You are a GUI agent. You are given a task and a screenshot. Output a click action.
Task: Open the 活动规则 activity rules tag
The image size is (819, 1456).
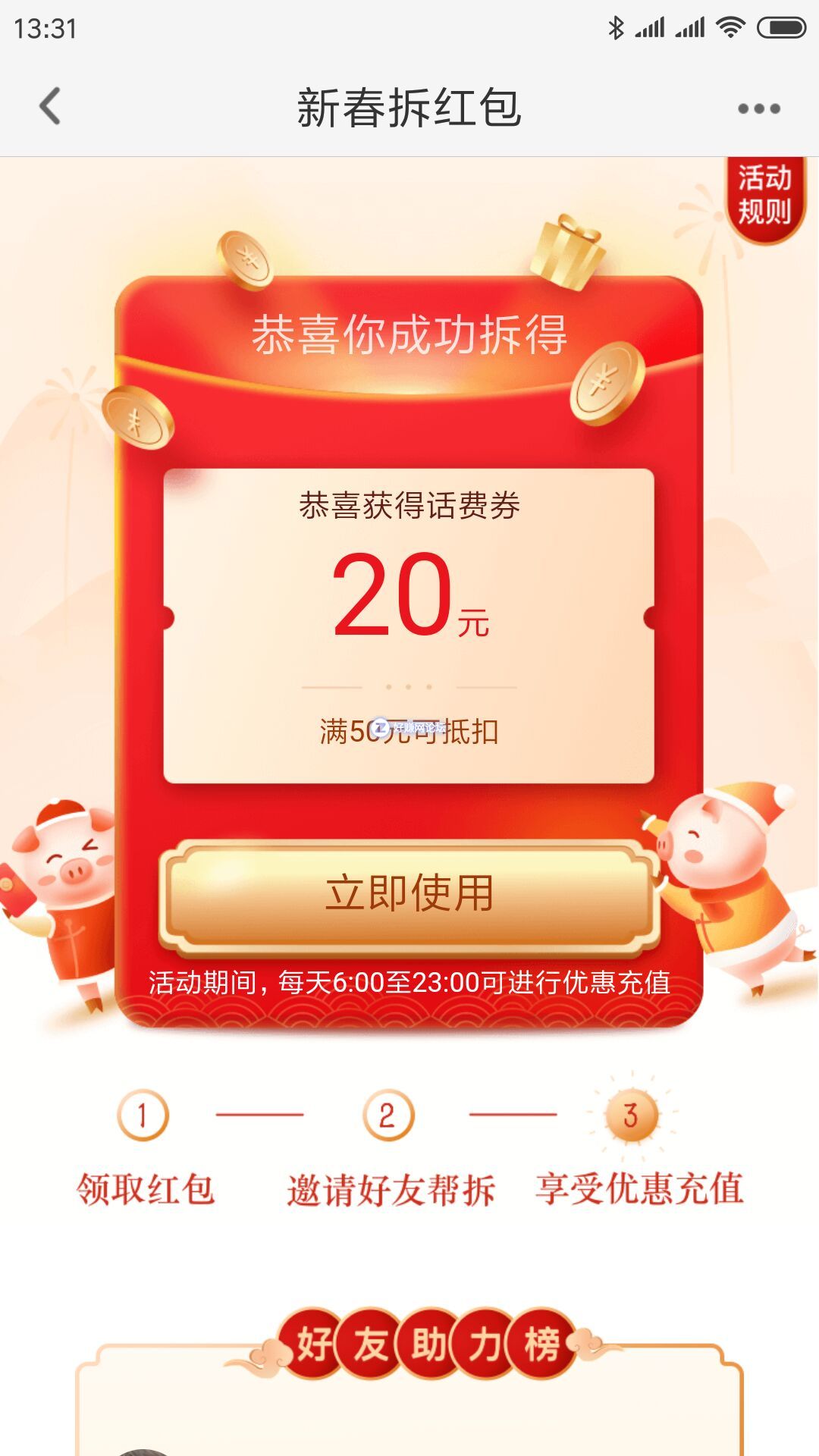click(764, 196)
